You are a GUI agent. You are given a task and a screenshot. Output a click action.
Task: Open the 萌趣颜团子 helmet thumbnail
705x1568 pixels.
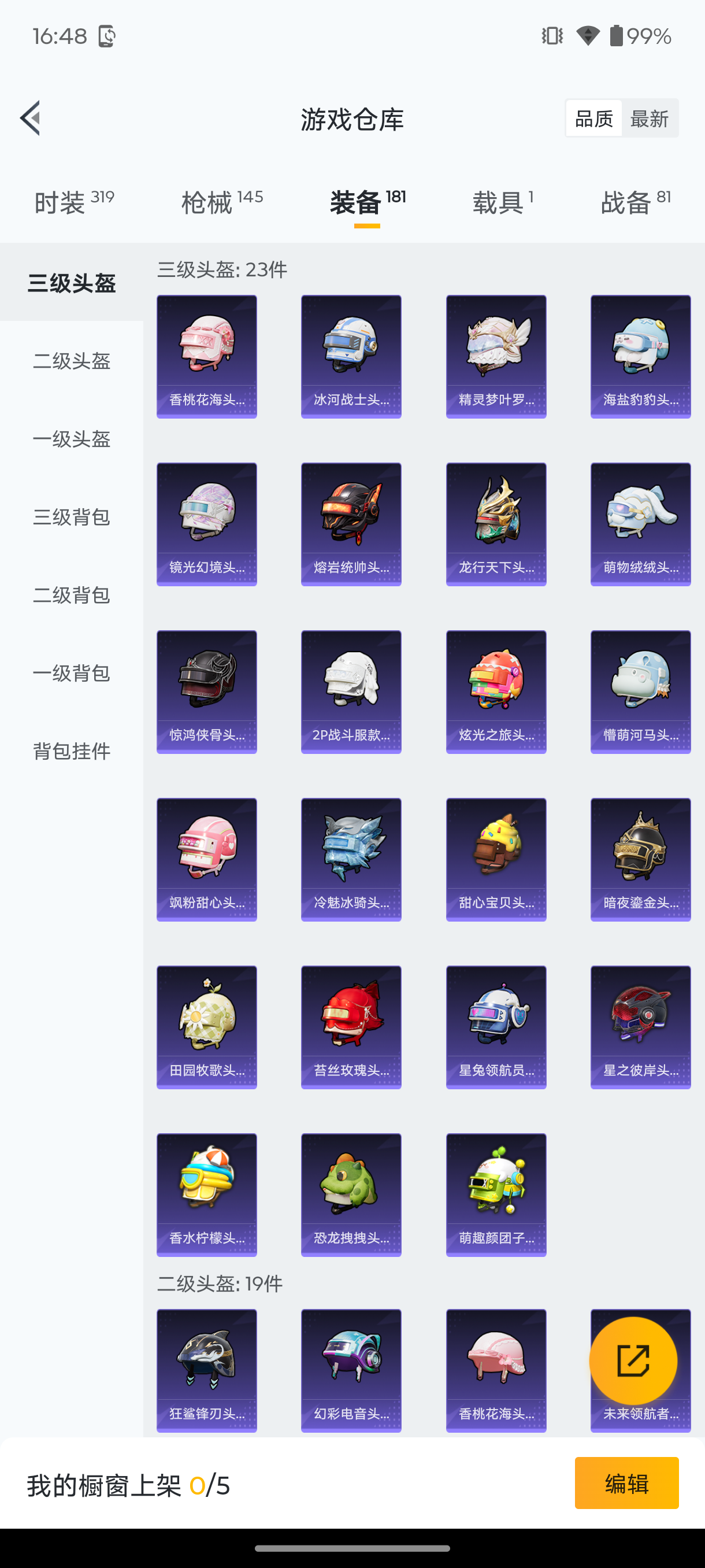(496, 1194)
